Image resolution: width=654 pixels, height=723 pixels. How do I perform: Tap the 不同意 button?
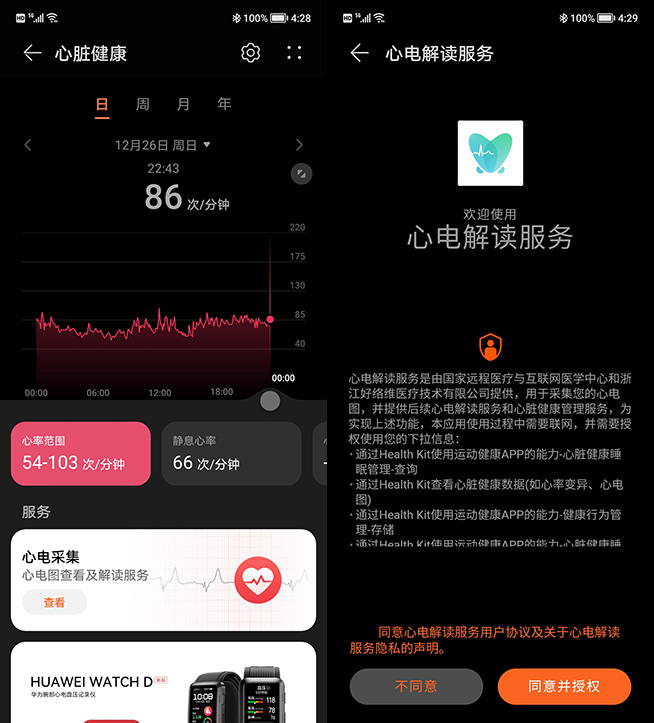[x=416, y=687]
